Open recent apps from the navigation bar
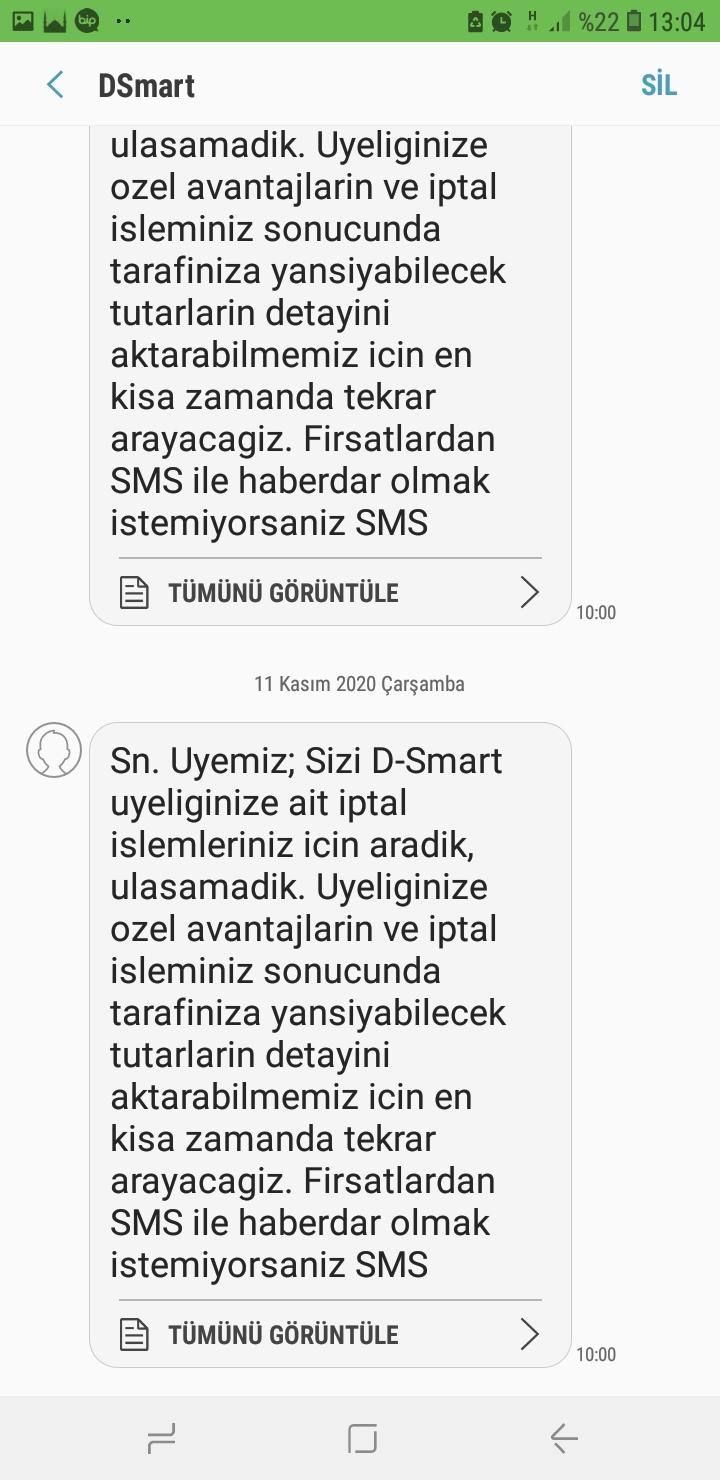The image size is (720, 1480). click(162, 1438)
